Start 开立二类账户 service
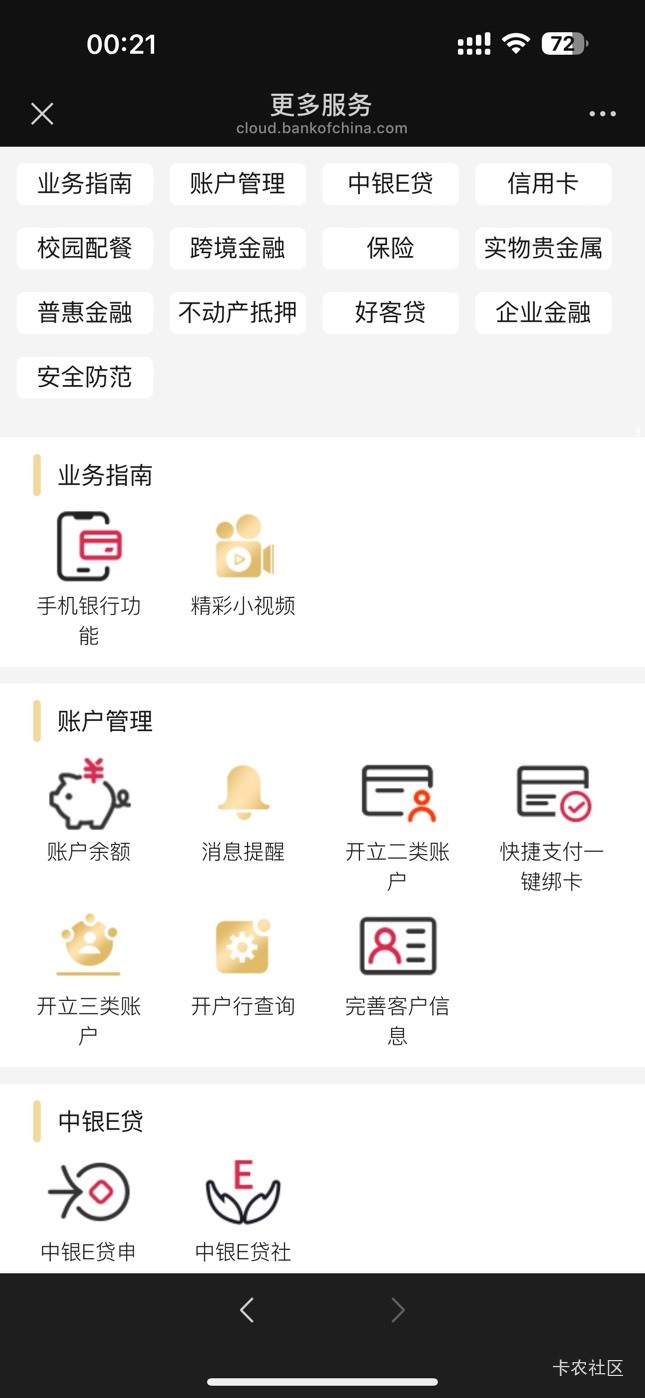 pos(397,825)
